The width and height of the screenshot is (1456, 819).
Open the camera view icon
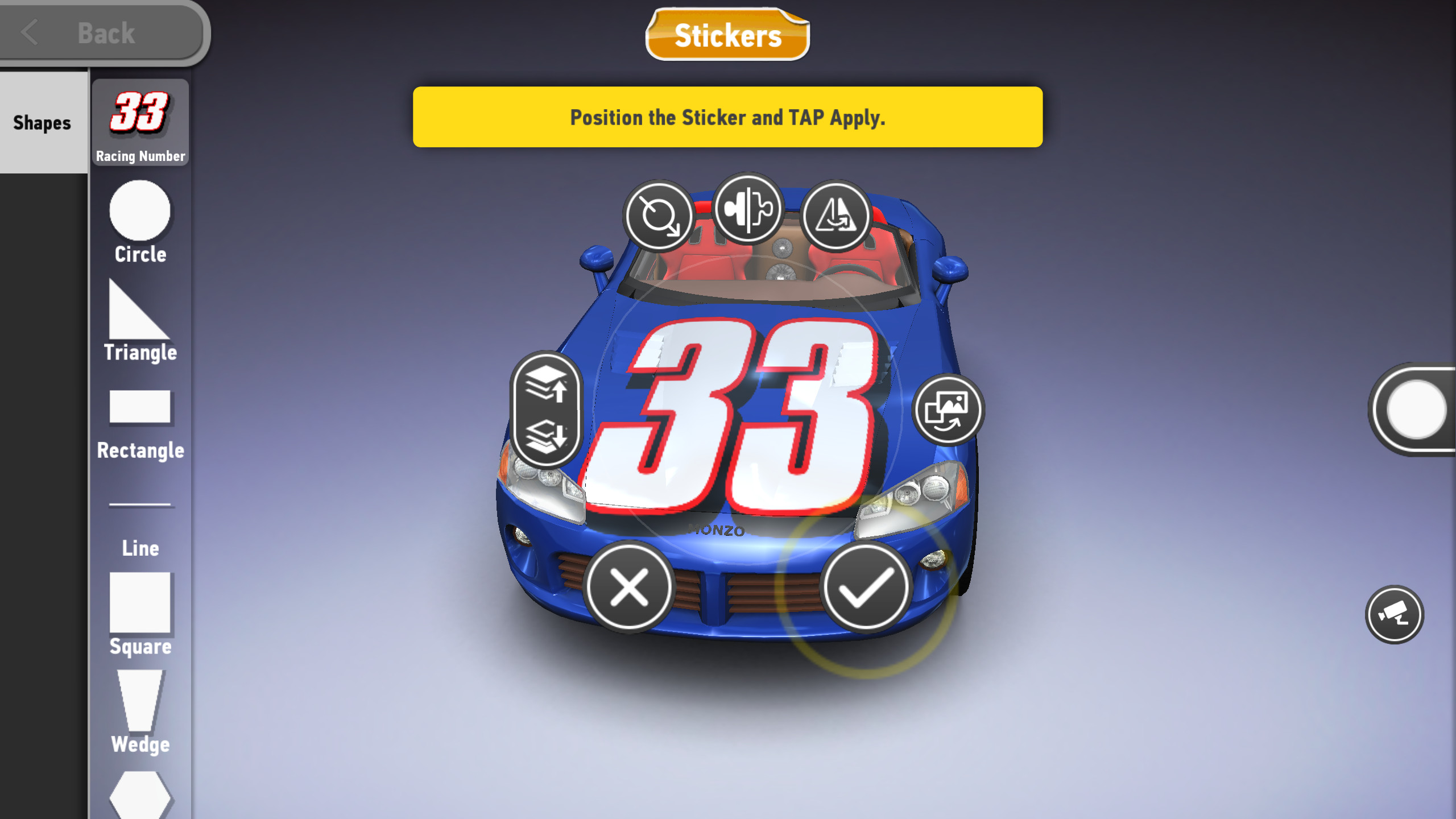tap(1393, 614)
